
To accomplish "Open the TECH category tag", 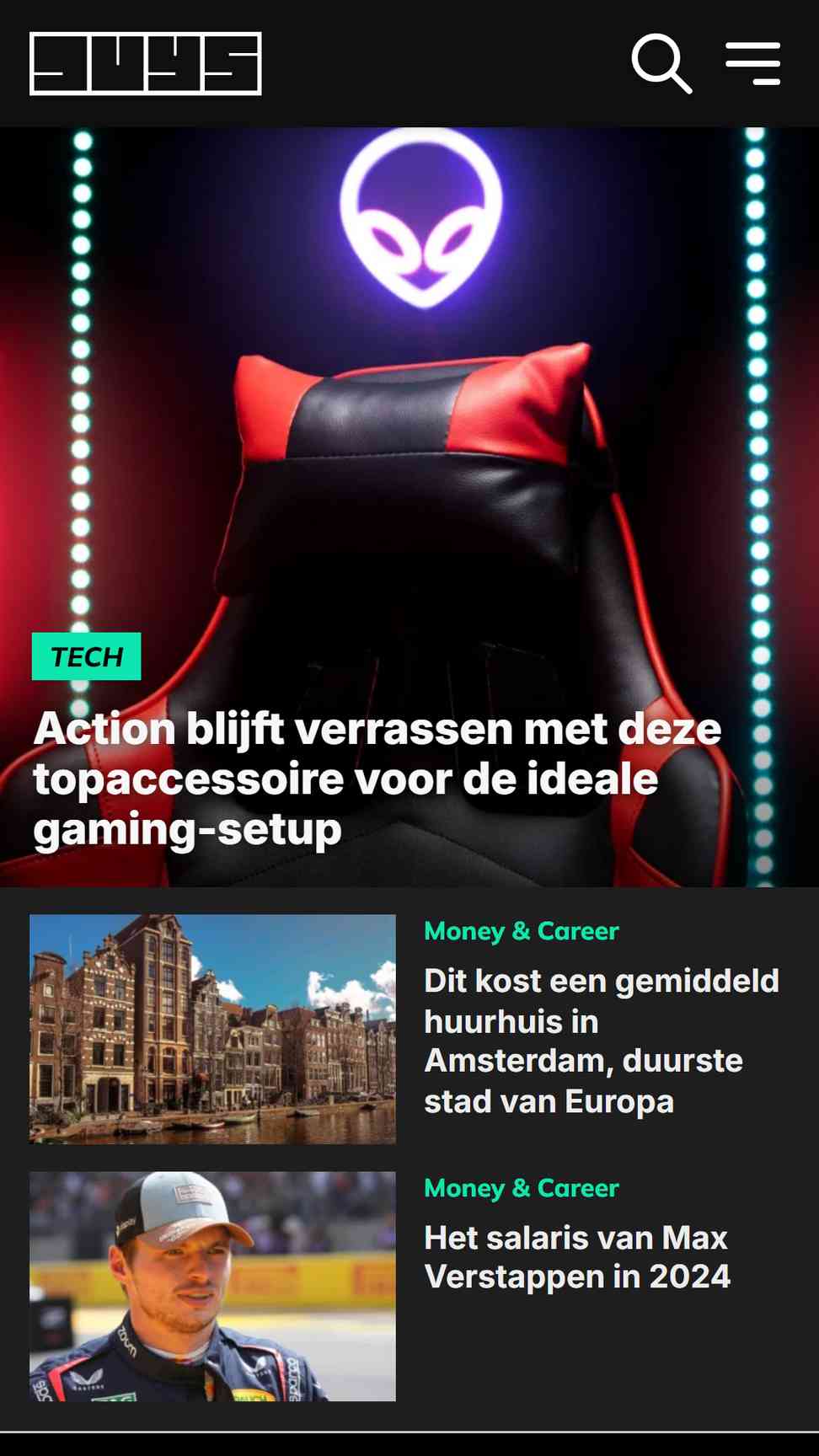I will [x=86, y=656].
